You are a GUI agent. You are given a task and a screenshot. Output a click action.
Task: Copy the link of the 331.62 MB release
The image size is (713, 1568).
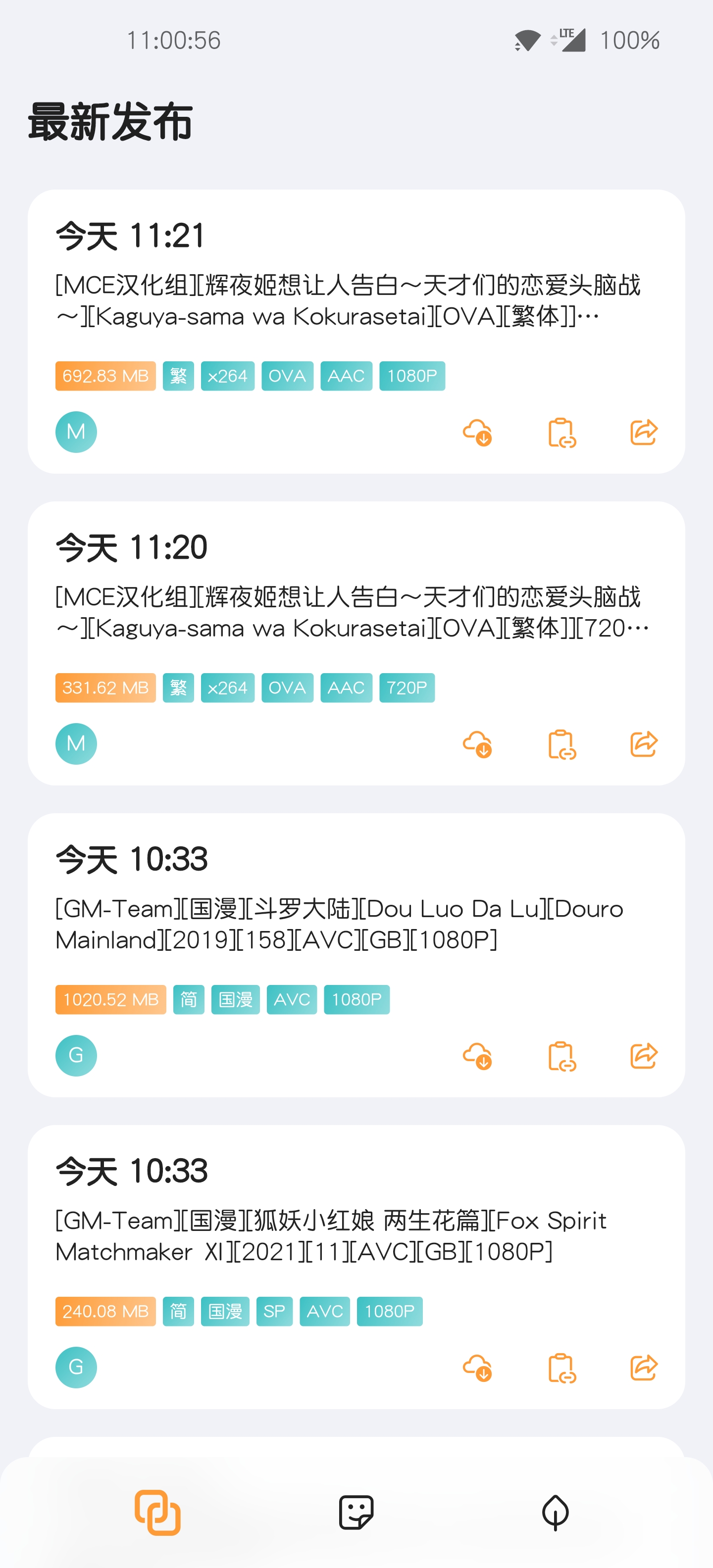pos(561,744)
